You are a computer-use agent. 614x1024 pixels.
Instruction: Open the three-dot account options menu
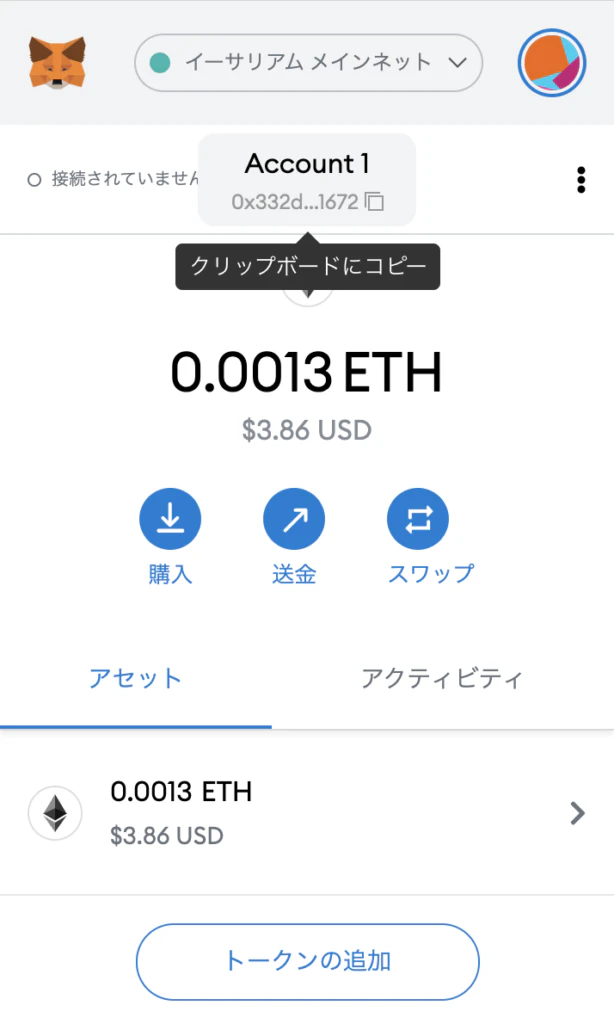point(581,180)
